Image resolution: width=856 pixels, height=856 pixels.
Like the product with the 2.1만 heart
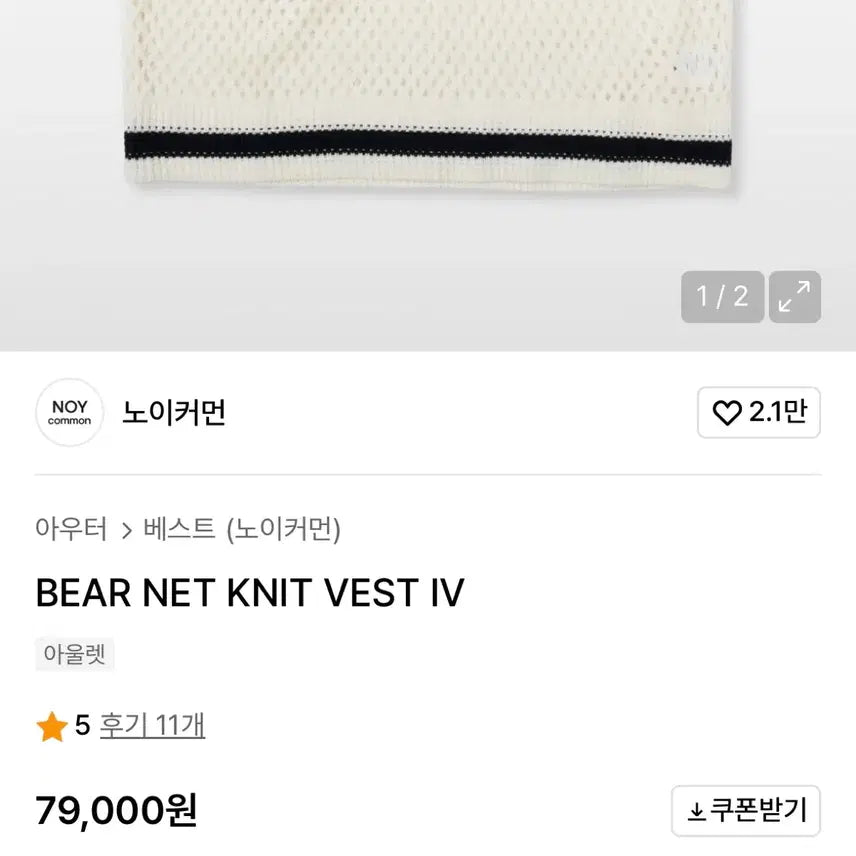[758, 412]
